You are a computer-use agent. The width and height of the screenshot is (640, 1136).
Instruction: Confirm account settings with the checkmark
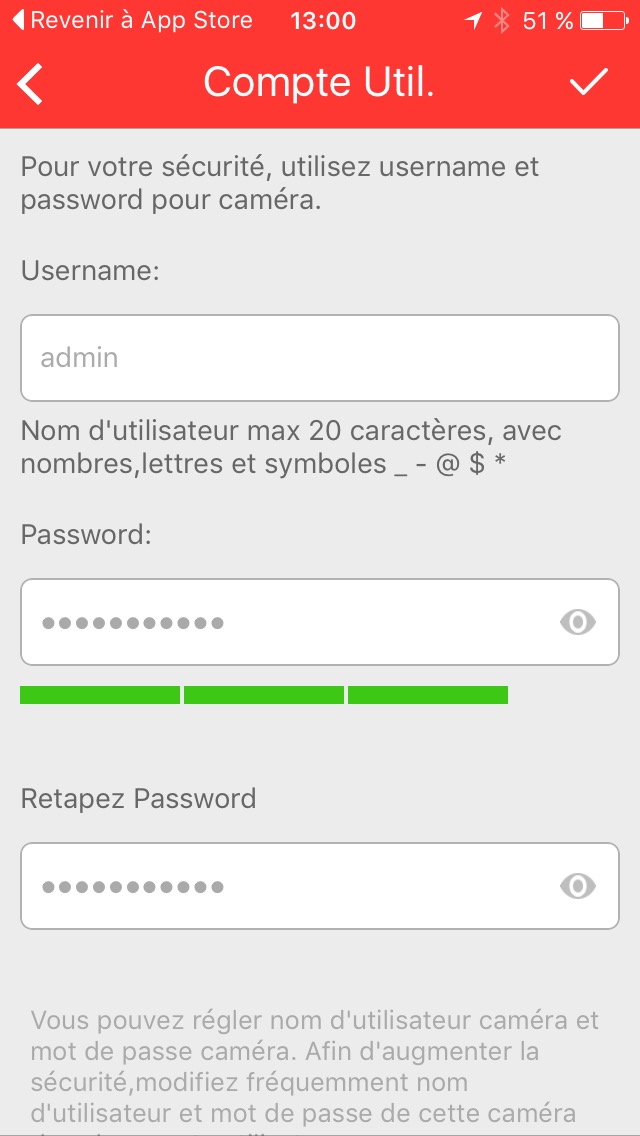[588, 83]
